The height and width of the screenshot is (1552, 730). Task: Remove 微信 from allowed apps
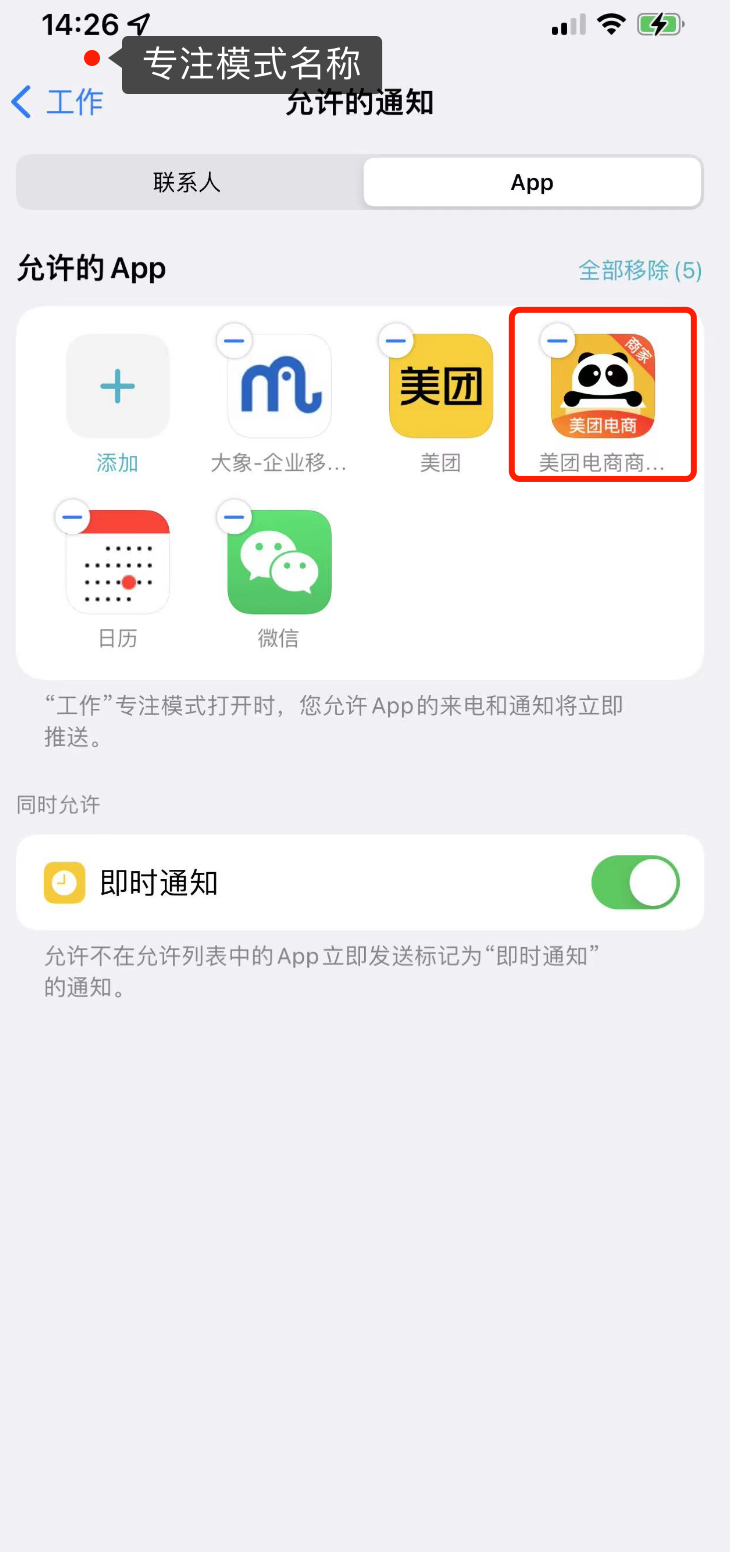(x=234, y=517)
